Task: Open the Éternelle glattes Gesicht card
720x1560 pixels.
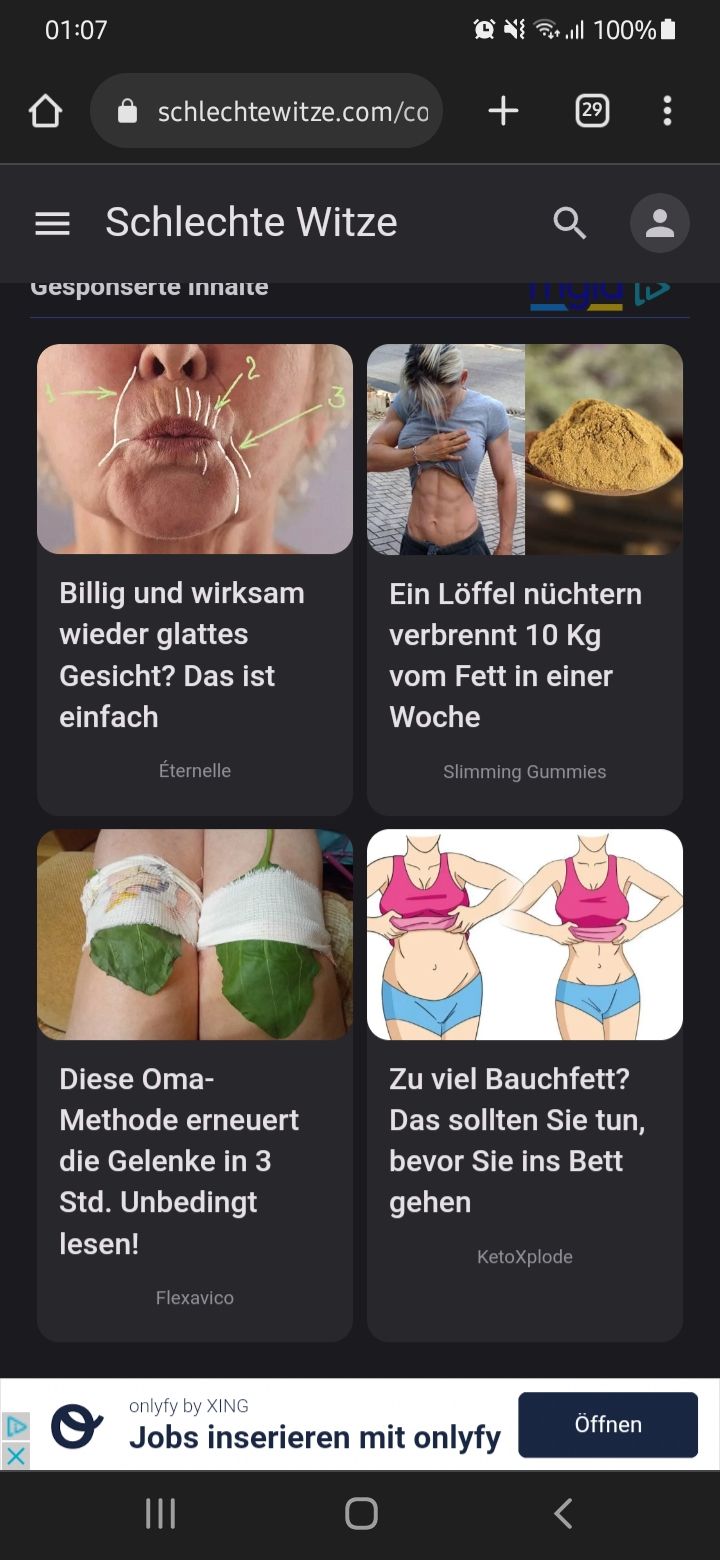Action: [x=195, y=578]
